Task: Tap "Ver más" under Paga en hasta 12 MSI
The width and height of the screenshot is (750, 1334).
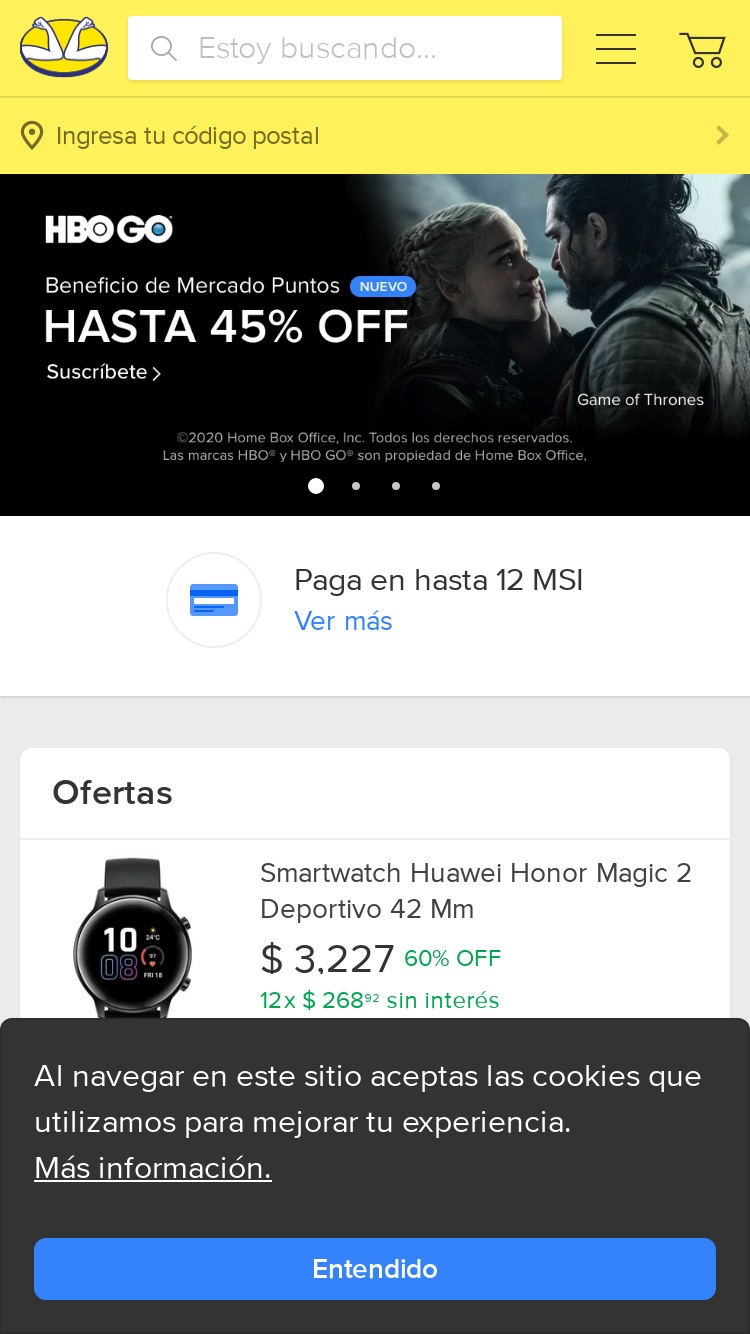Action: click(x=343, y=621)
